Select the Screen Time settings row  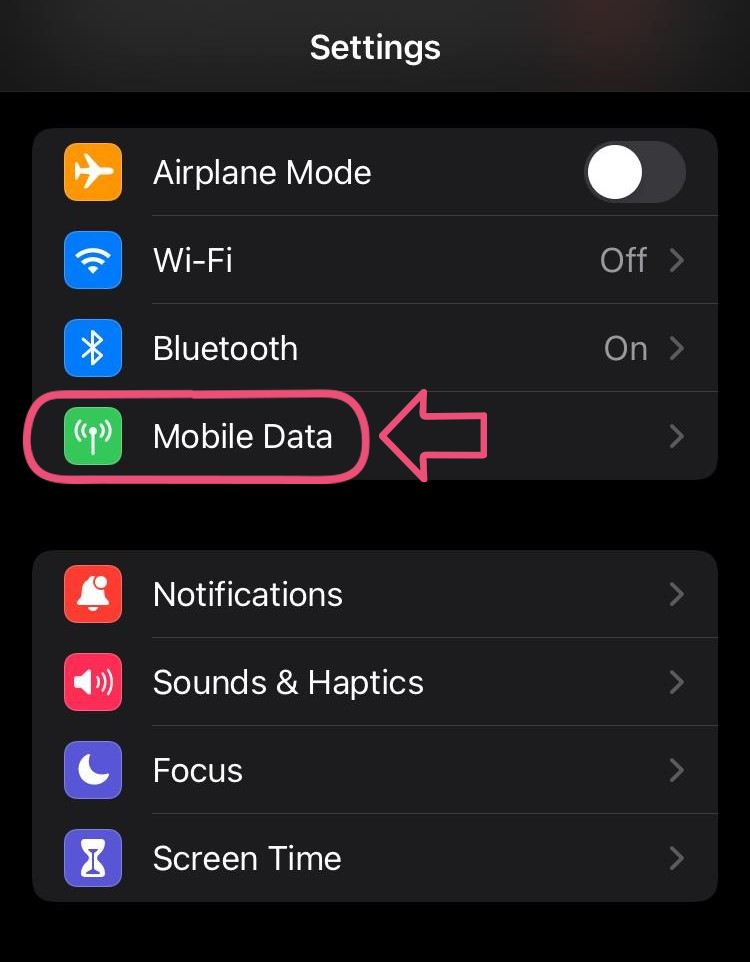pos(375,858)
